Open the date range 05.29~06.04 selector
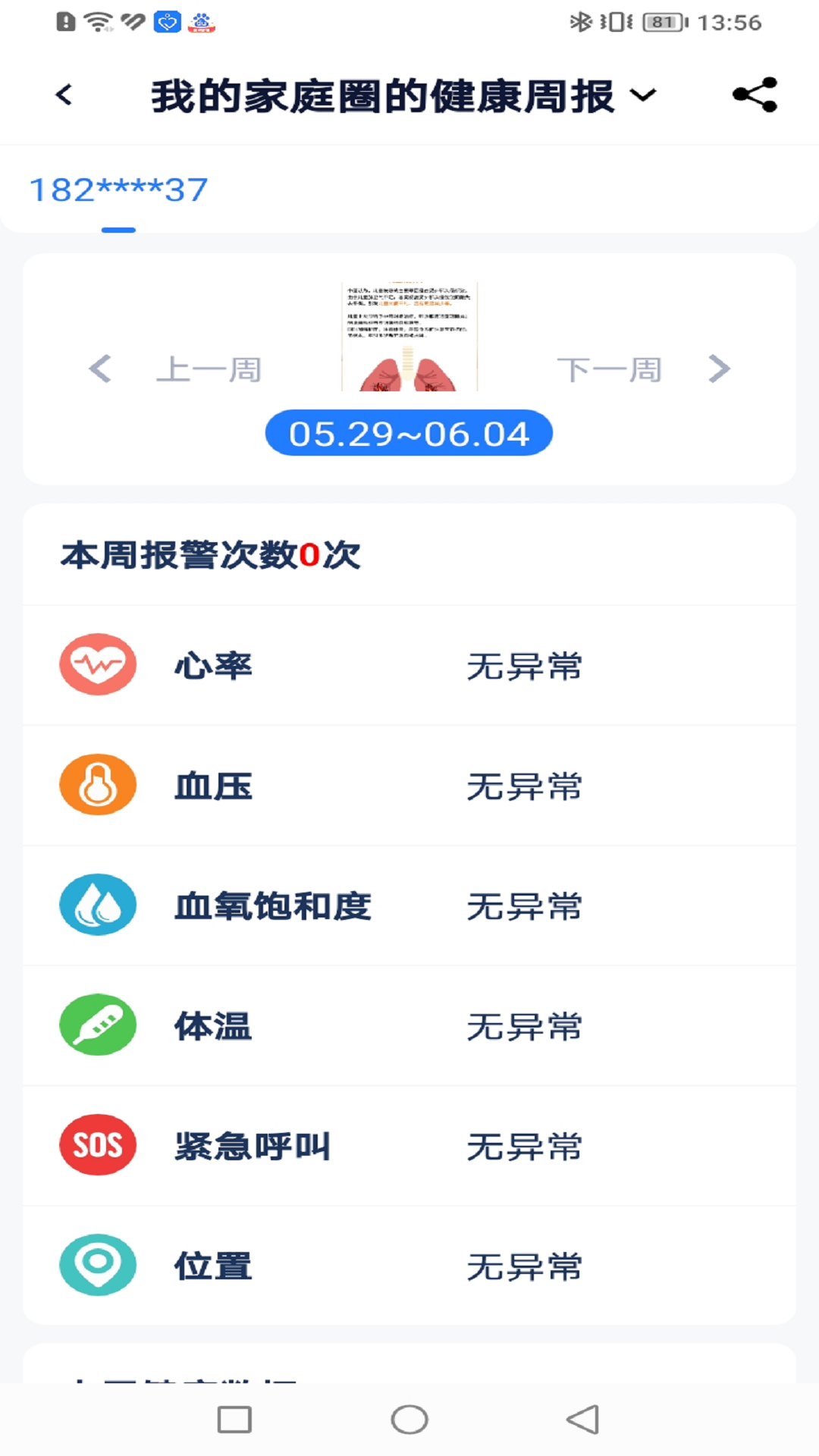The image size is (819, 1456). point(409,434)
